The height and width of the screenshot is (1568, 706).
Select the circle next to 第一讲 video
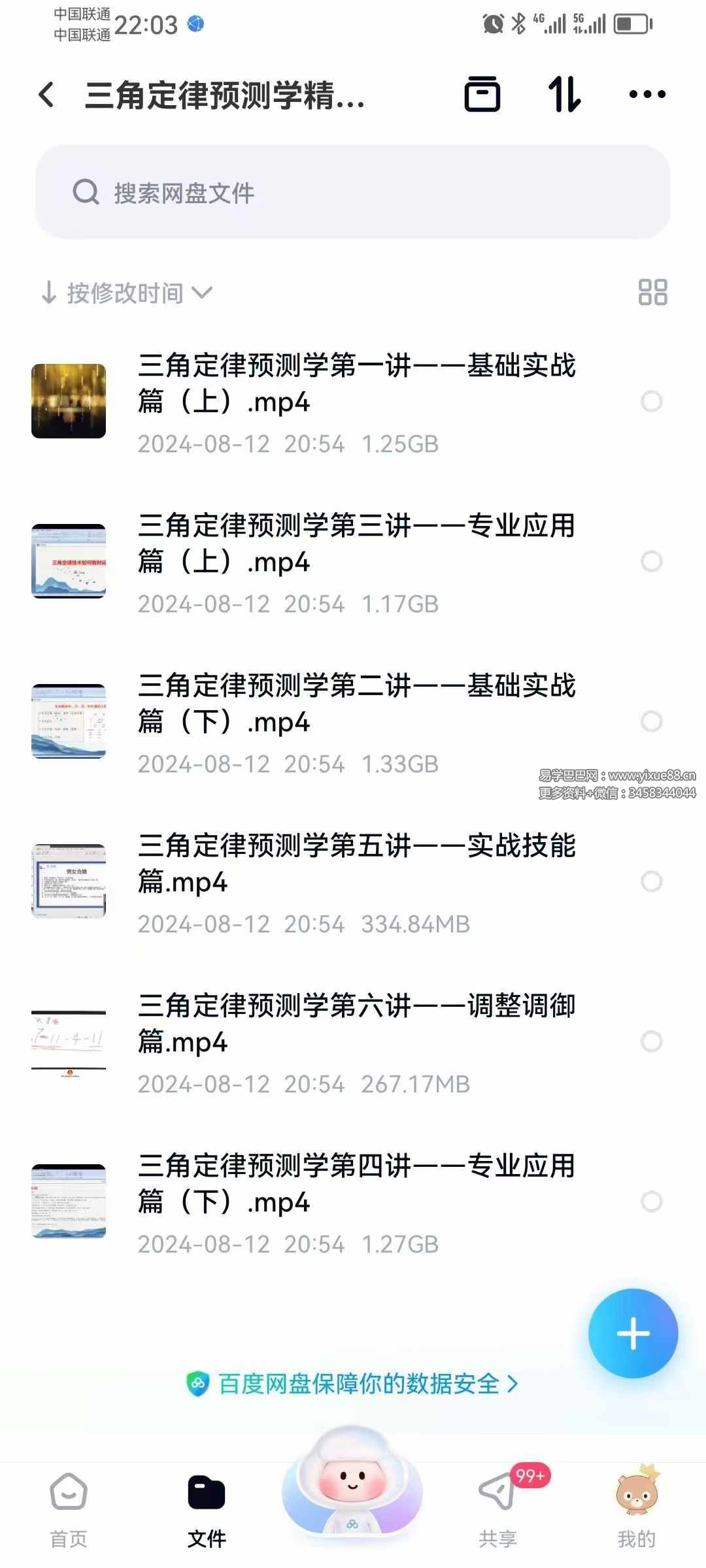coord(652,402)
